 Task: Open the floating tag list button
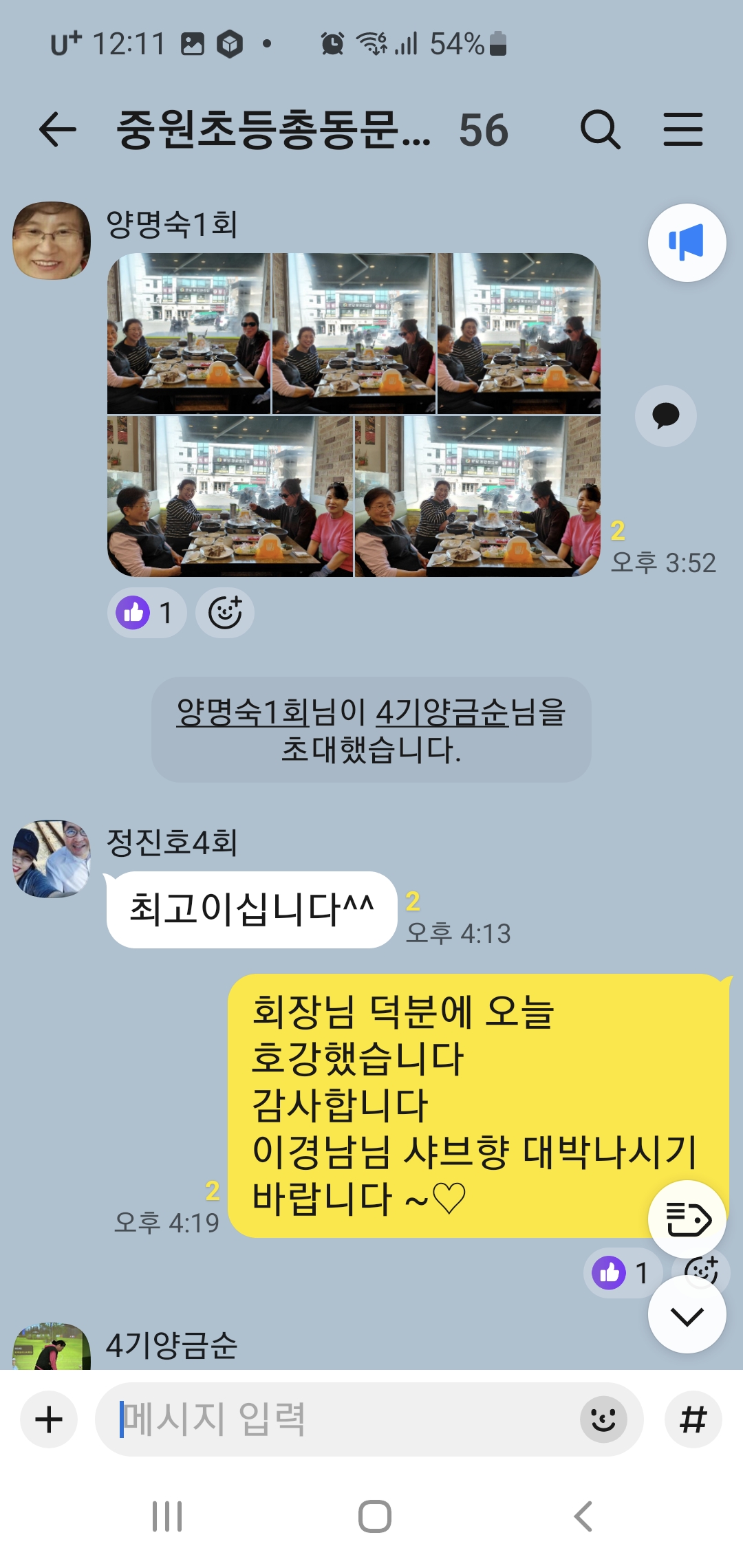click(x=687, y=1219)
